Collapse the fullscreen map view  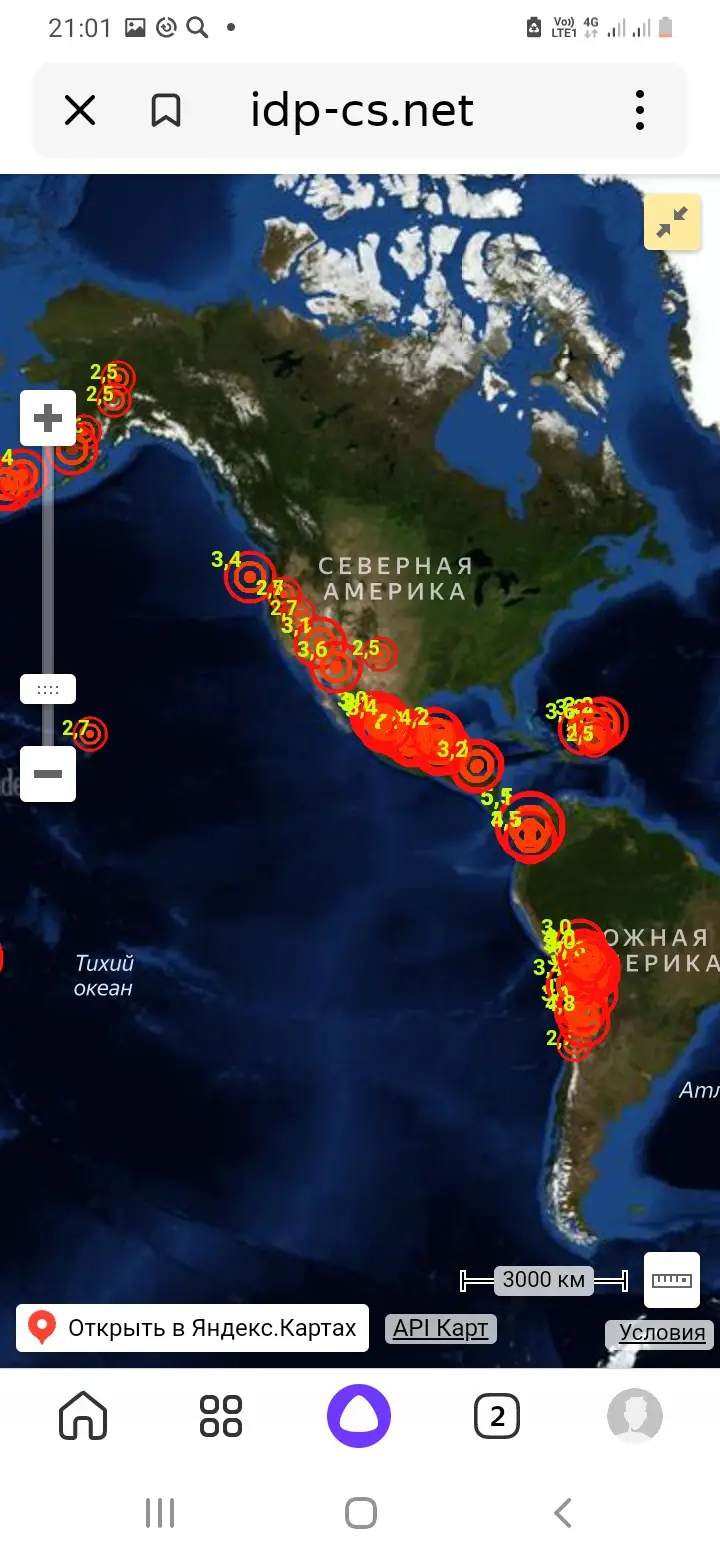tap(672, 222)
